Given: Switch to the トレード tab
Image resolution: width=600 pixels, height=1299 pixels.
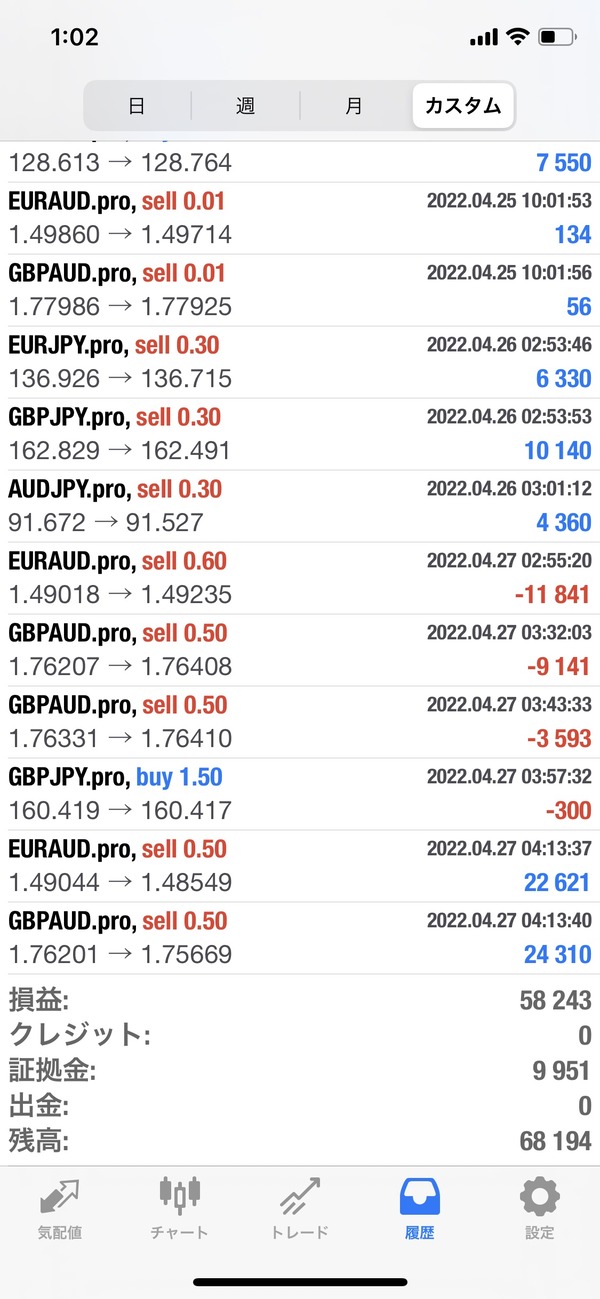Looking at the screenshot, I should [x=300, y=1208].
